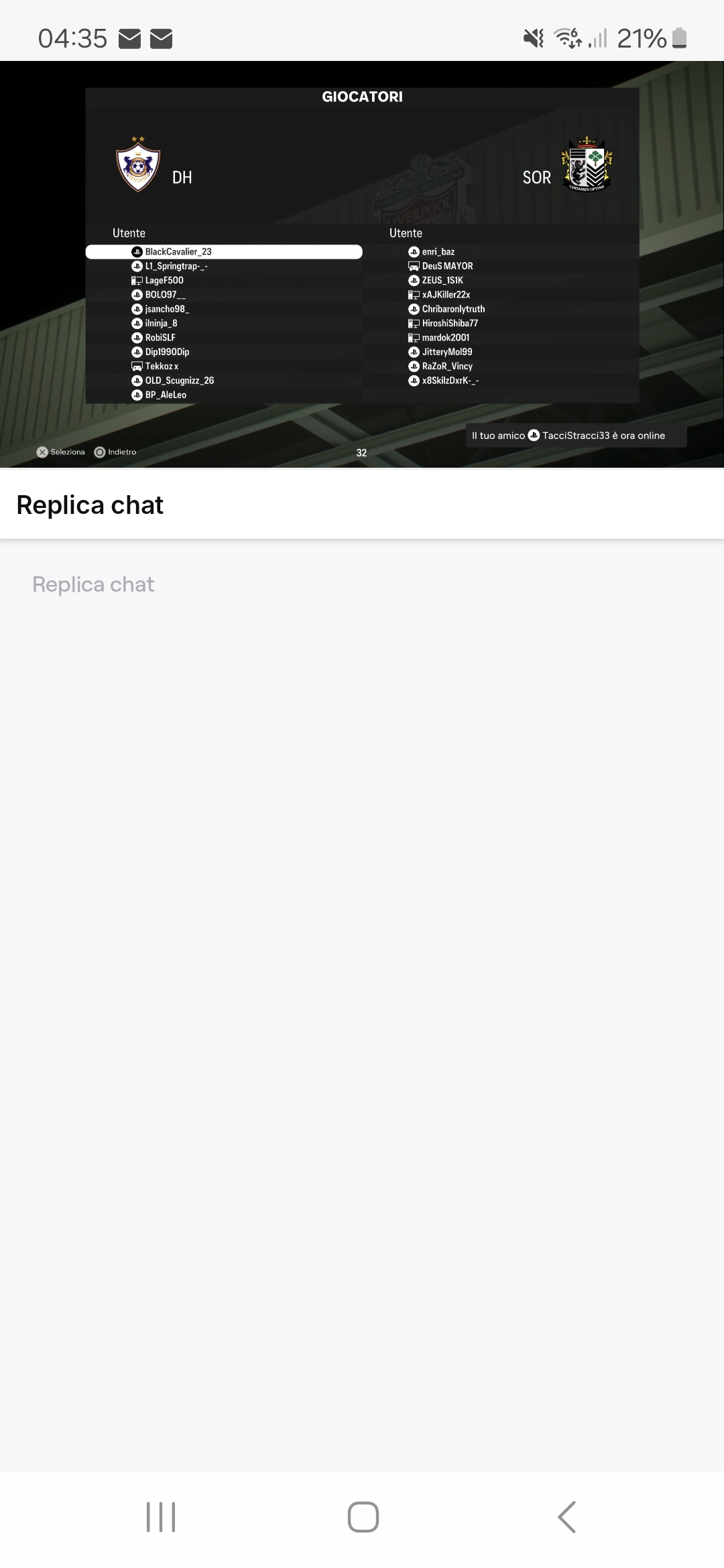This screenshot has height=1568, width=724.
Task: Tap the video player to show controls
Action: tap(362, 265)
